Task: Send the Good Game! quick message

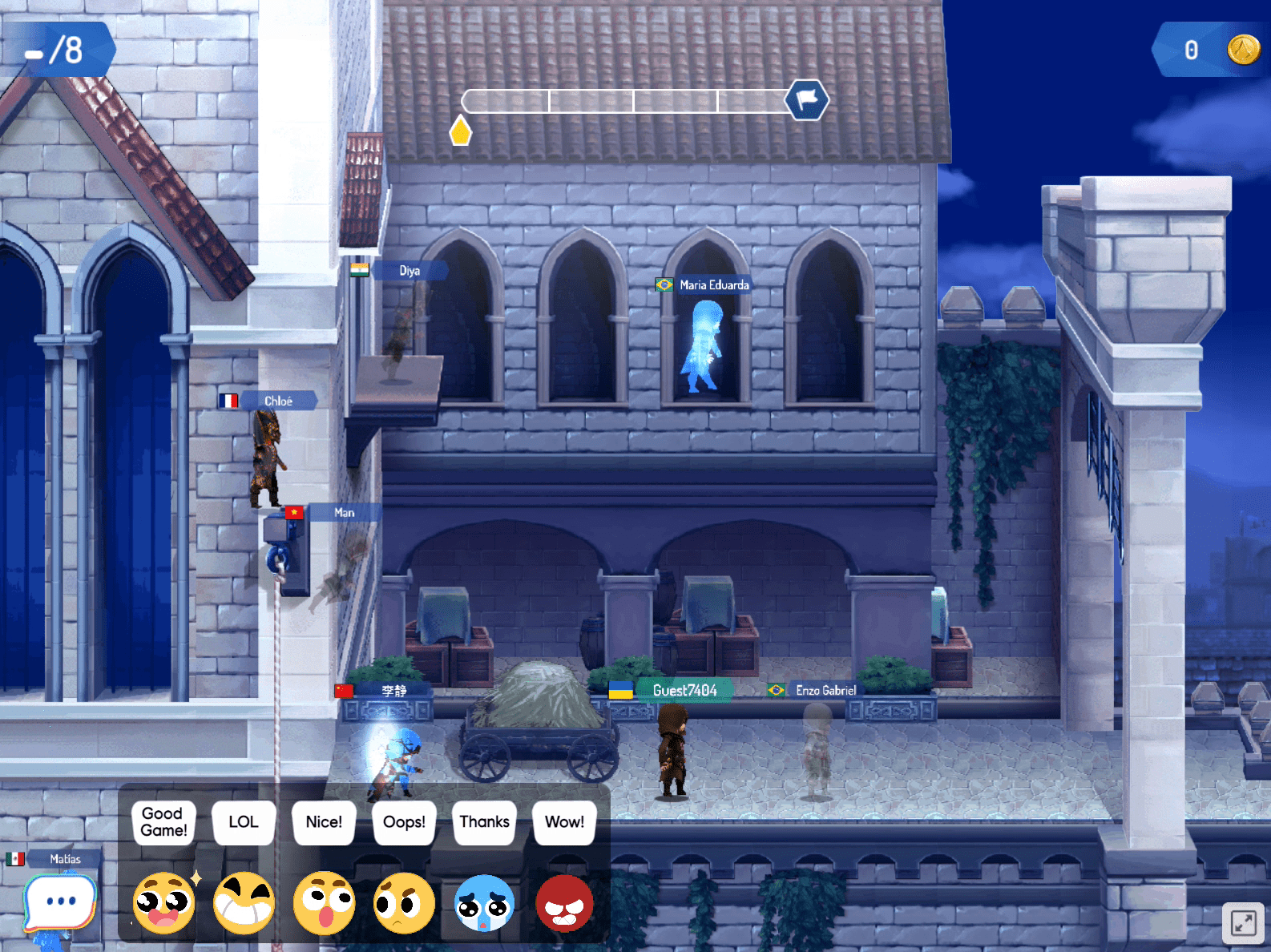Action: 163,822
